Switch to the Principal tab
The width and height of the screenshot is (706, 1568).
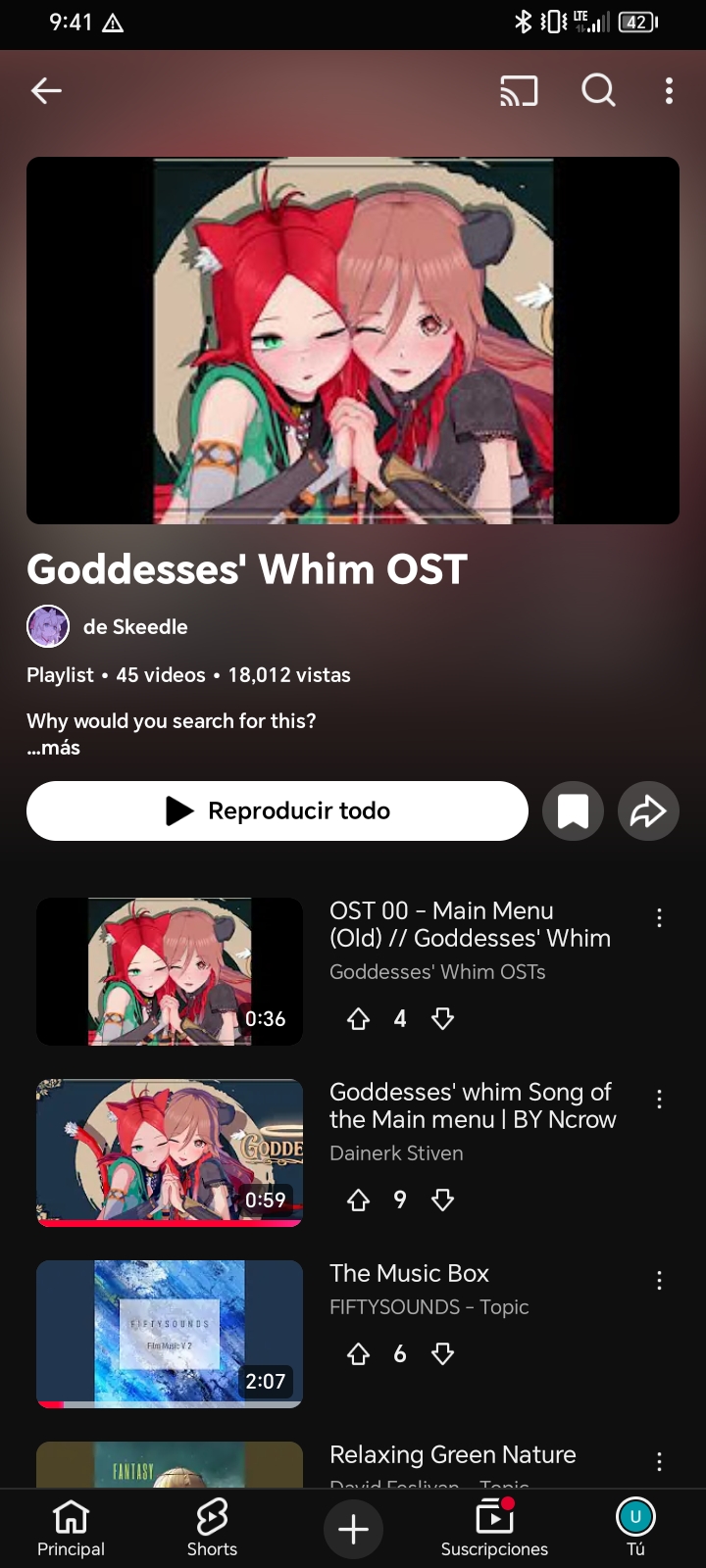[71, 1529]
